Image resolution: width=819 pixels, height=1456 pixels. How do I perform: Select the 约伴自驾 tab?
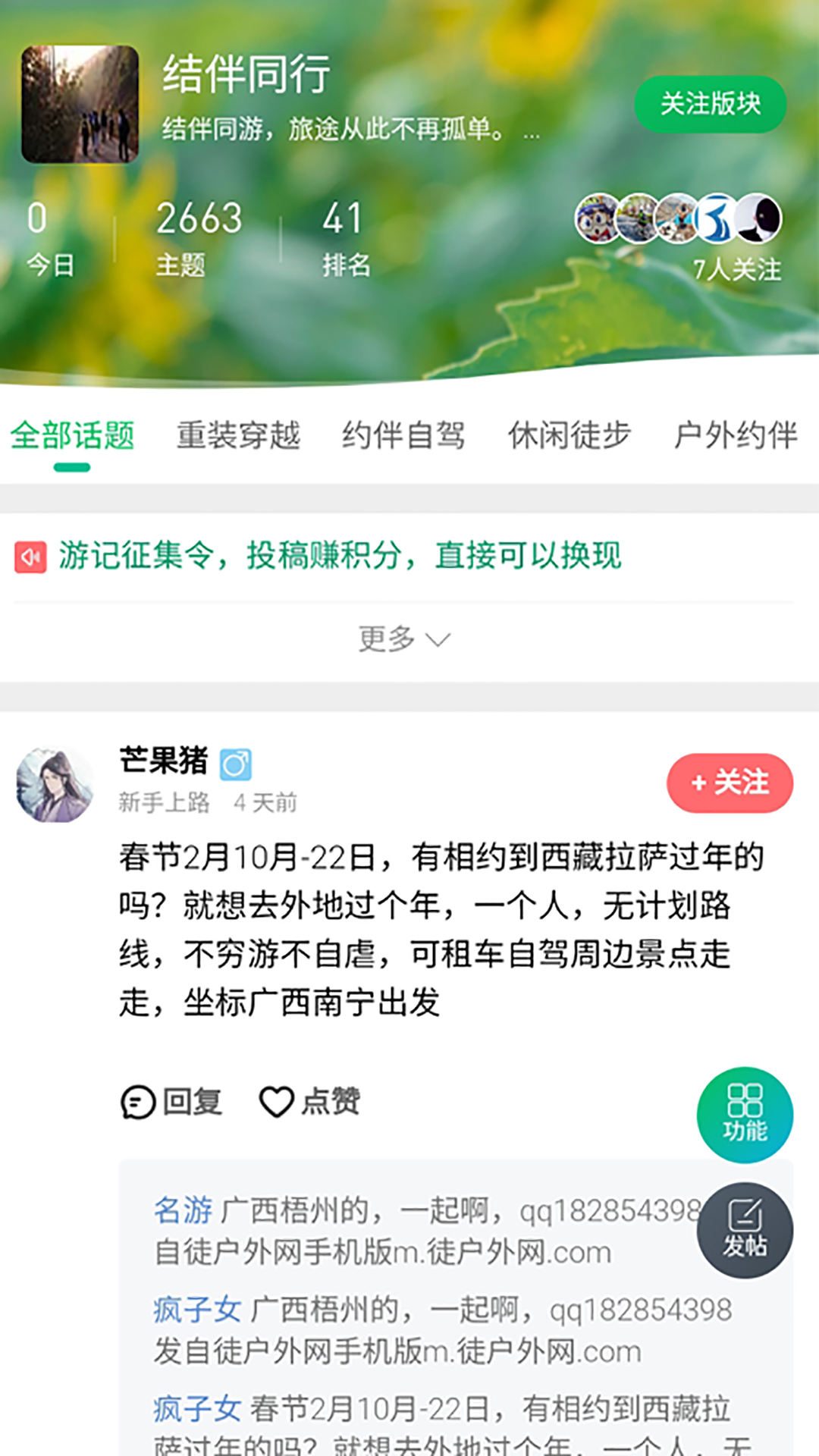403,435
